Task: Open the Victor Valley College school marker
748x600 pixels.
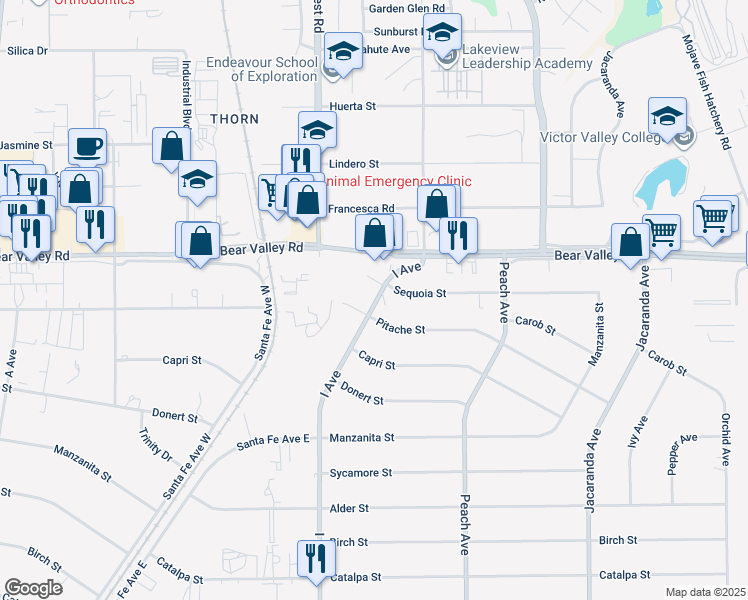Action: (667, 115)
